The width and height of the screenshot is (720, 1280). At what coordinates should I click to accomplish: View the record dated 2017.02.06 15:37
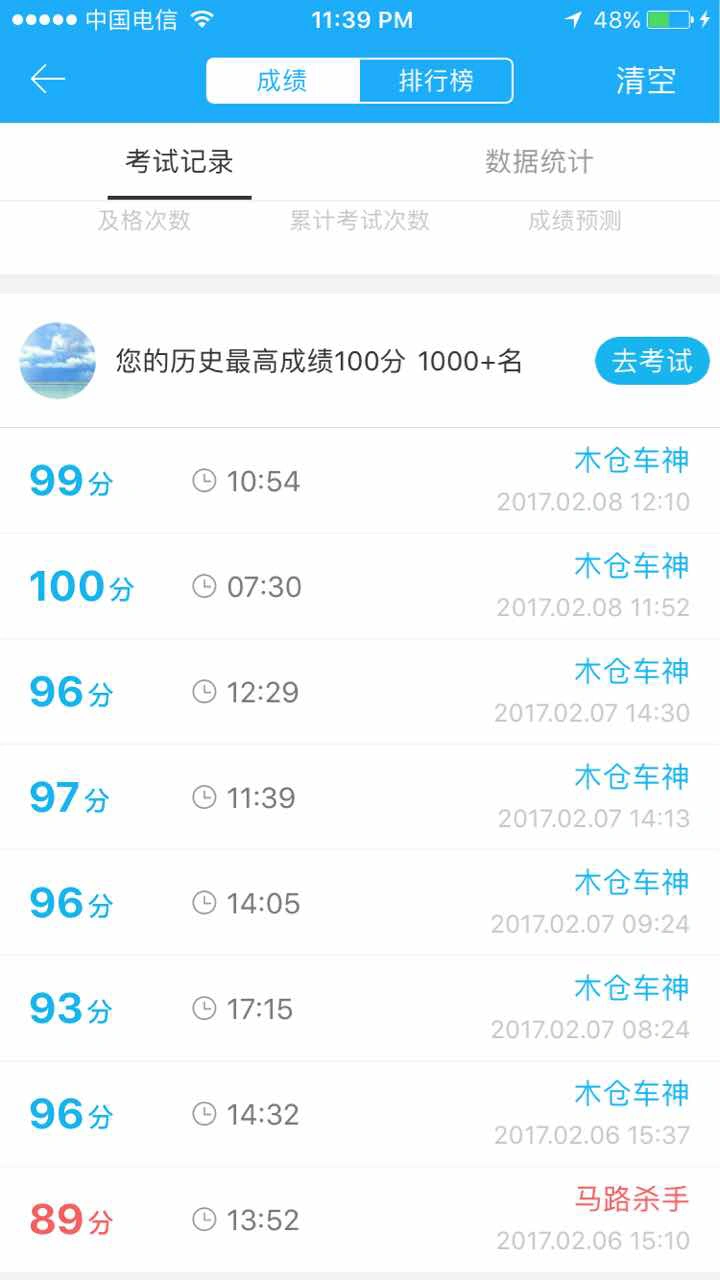pos(360,1114)
